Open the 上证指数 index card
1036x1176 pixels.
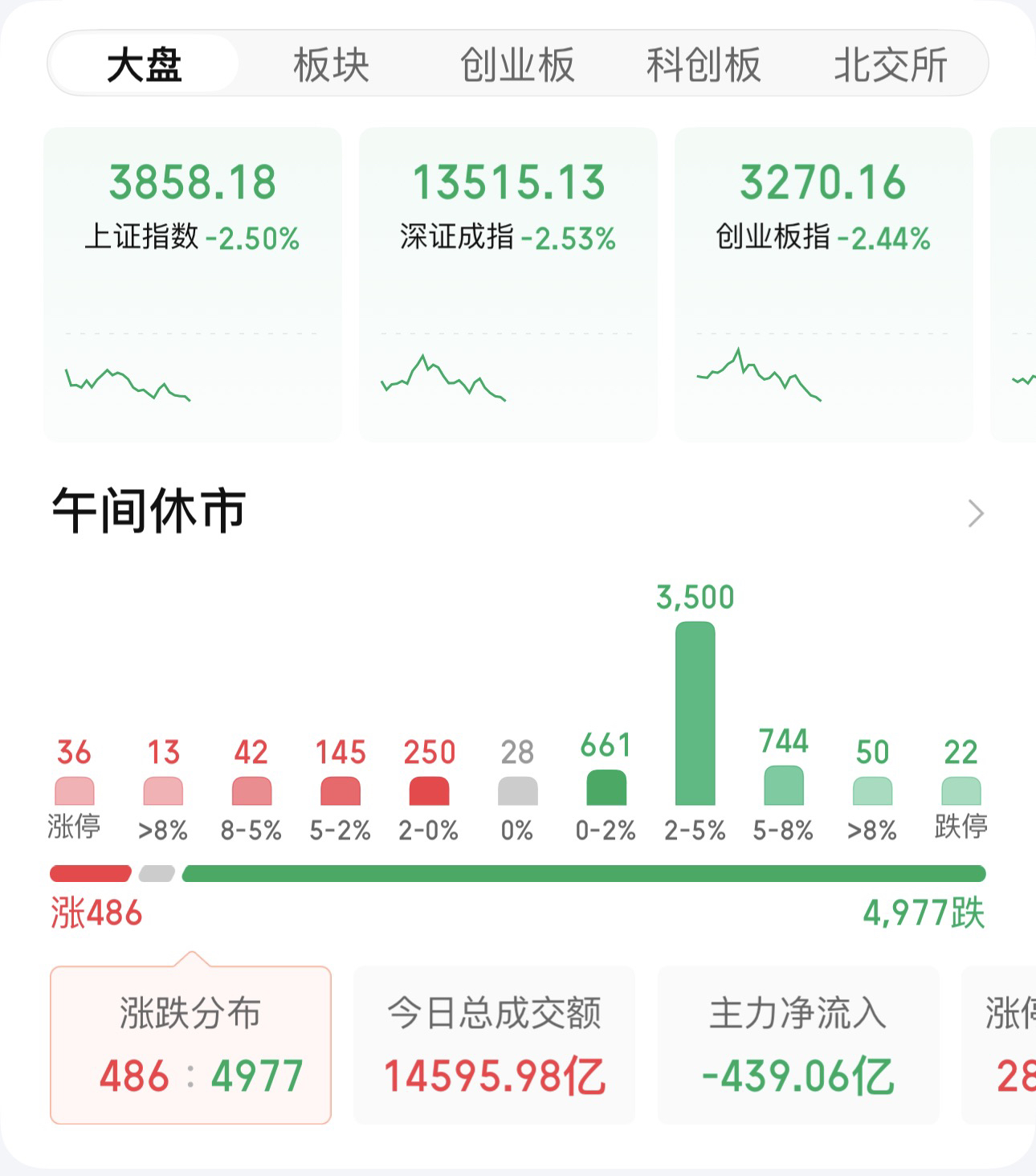pos(193,283)
